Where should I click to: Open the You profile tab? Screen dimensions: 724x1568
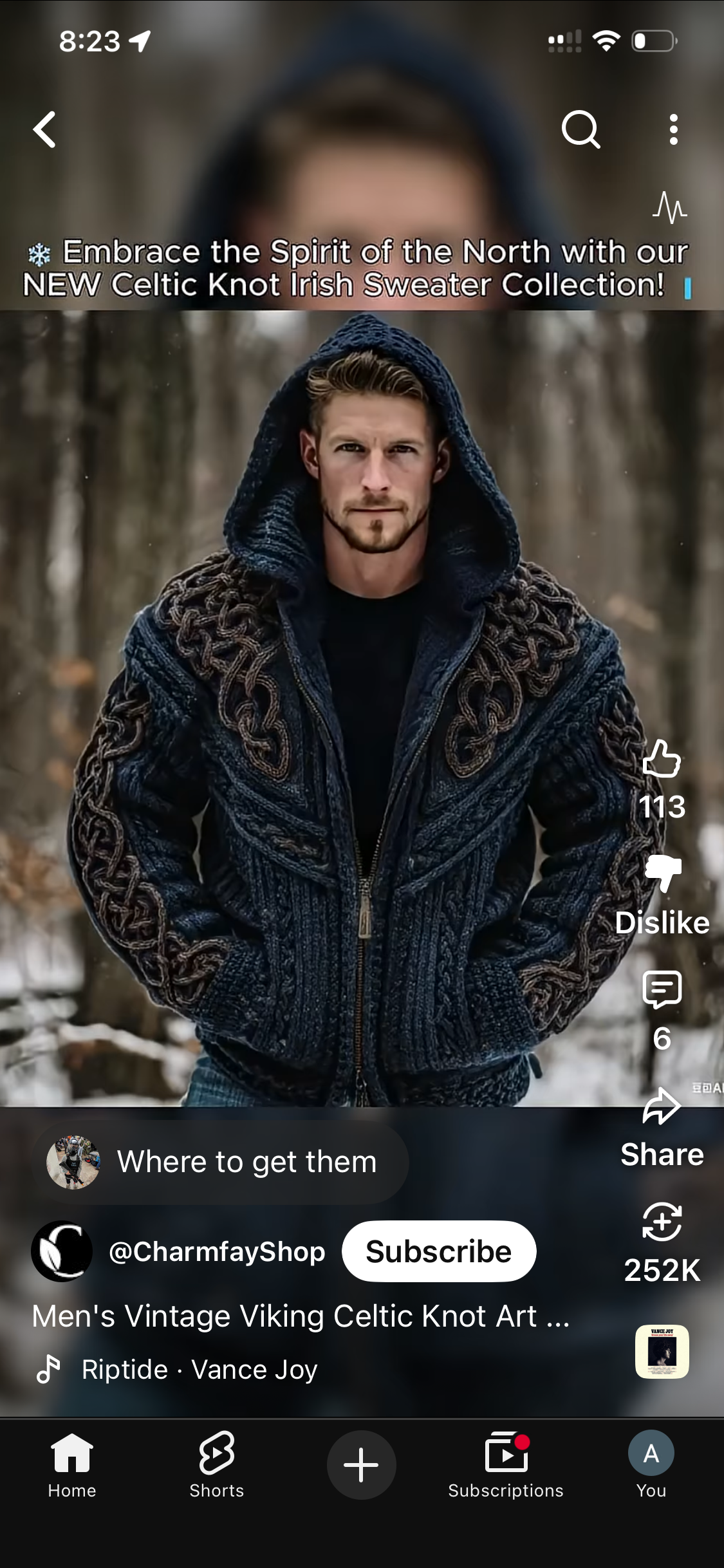pos(651,1464)
